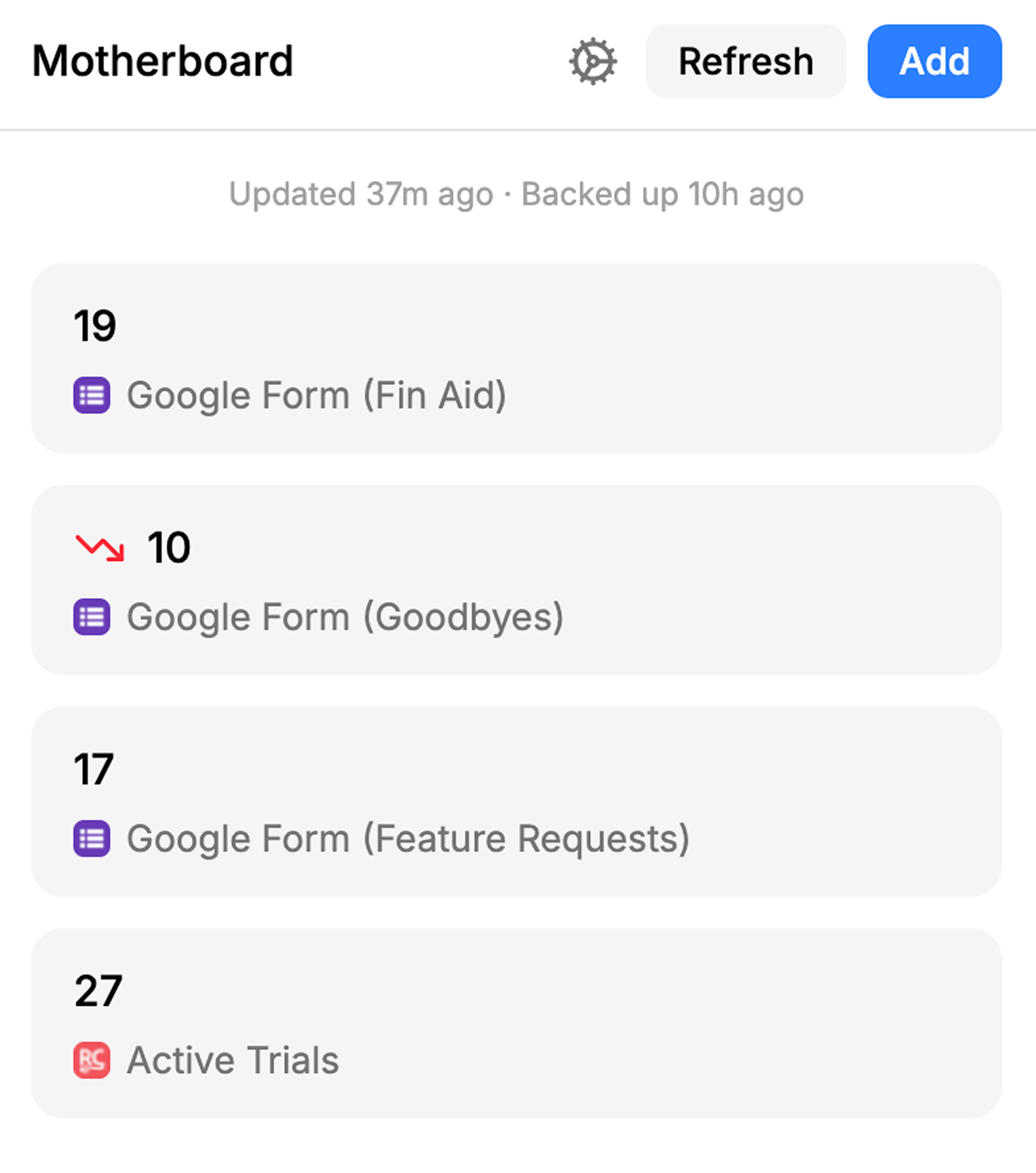This screenshot has height=1173, width=1036.
Task: Tap the Refresh button
Action: tap(745, 62)
